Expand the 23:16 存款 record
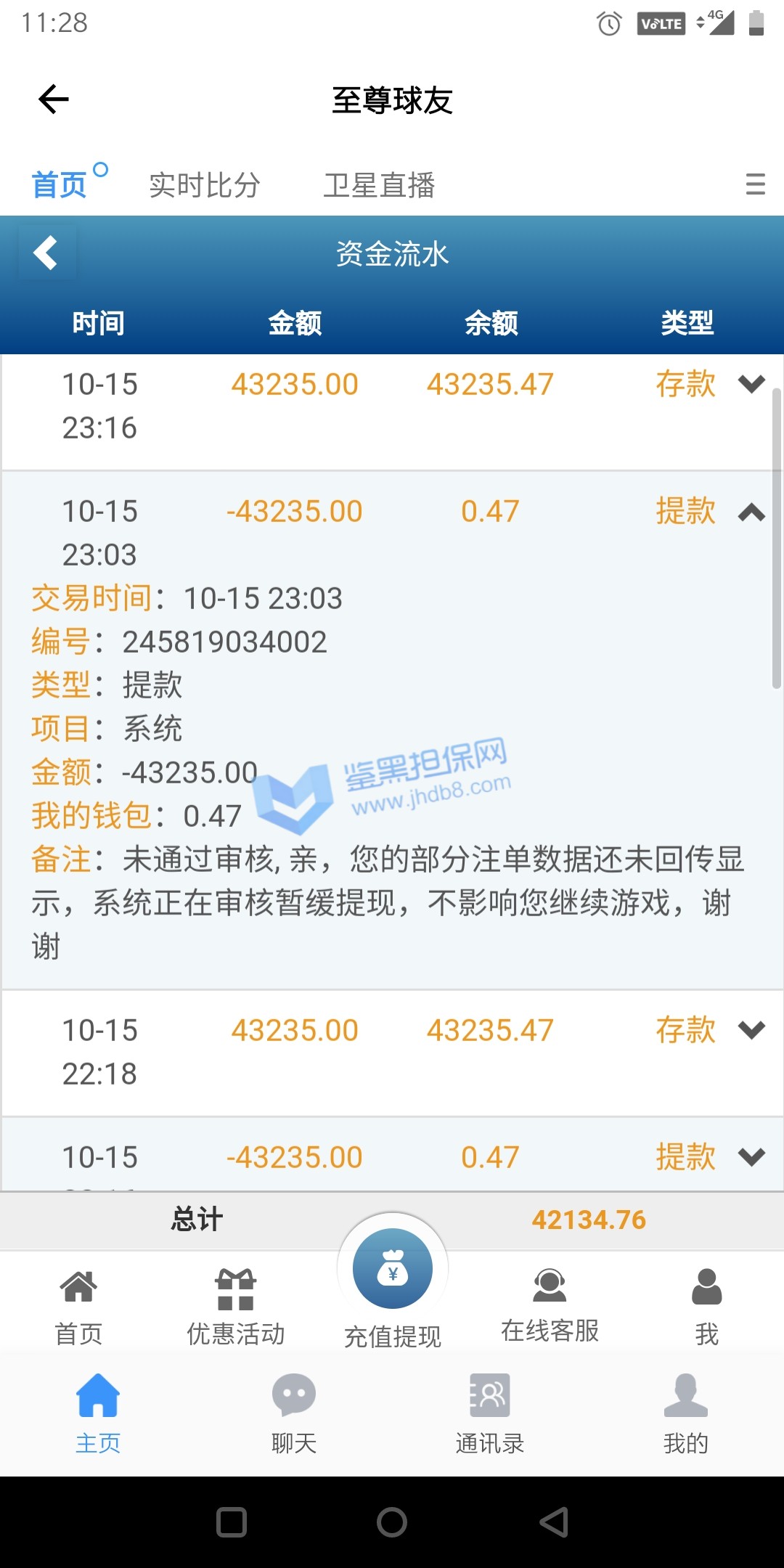This screenshot has width=784, height=1568. pos(751,383)
